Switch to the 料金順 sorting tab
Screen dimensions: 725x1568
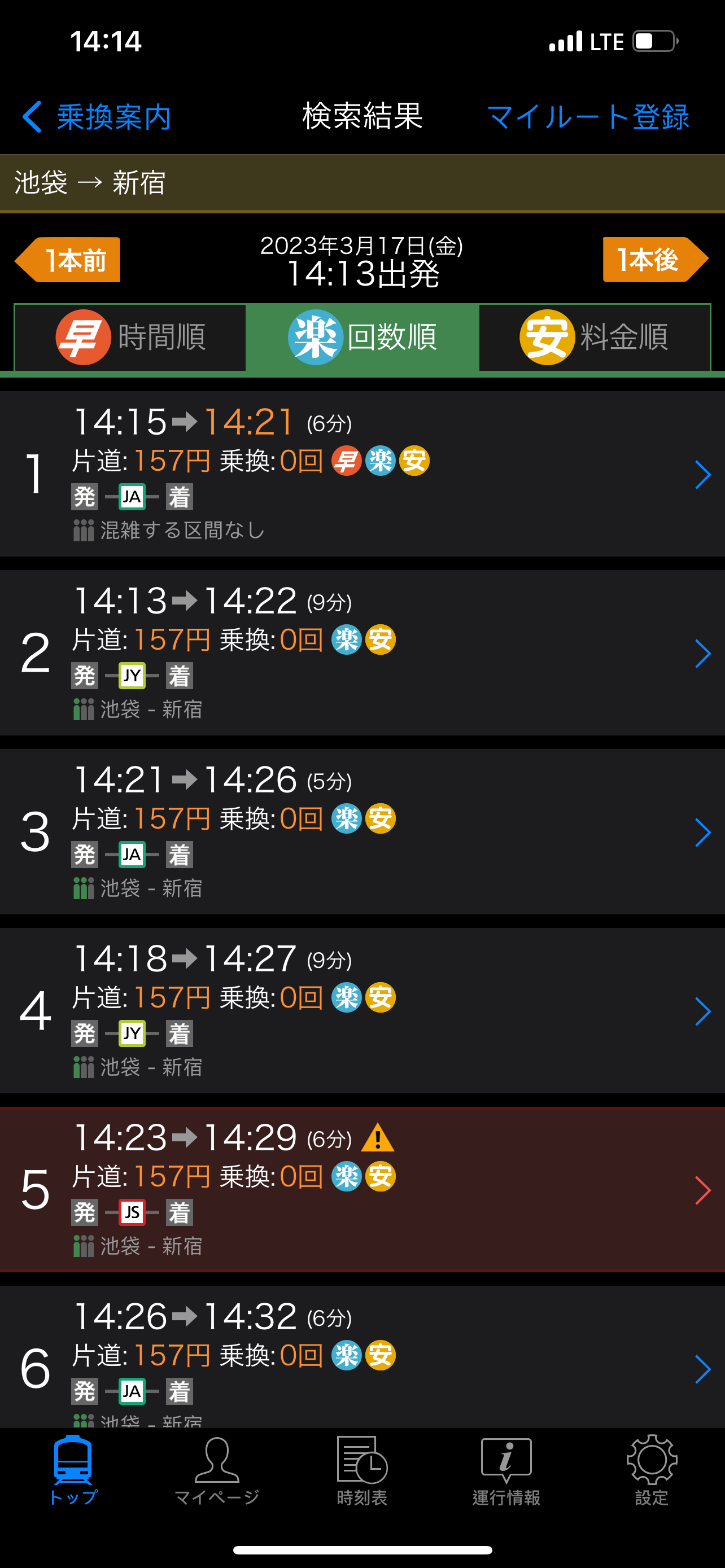pos(594,337)
